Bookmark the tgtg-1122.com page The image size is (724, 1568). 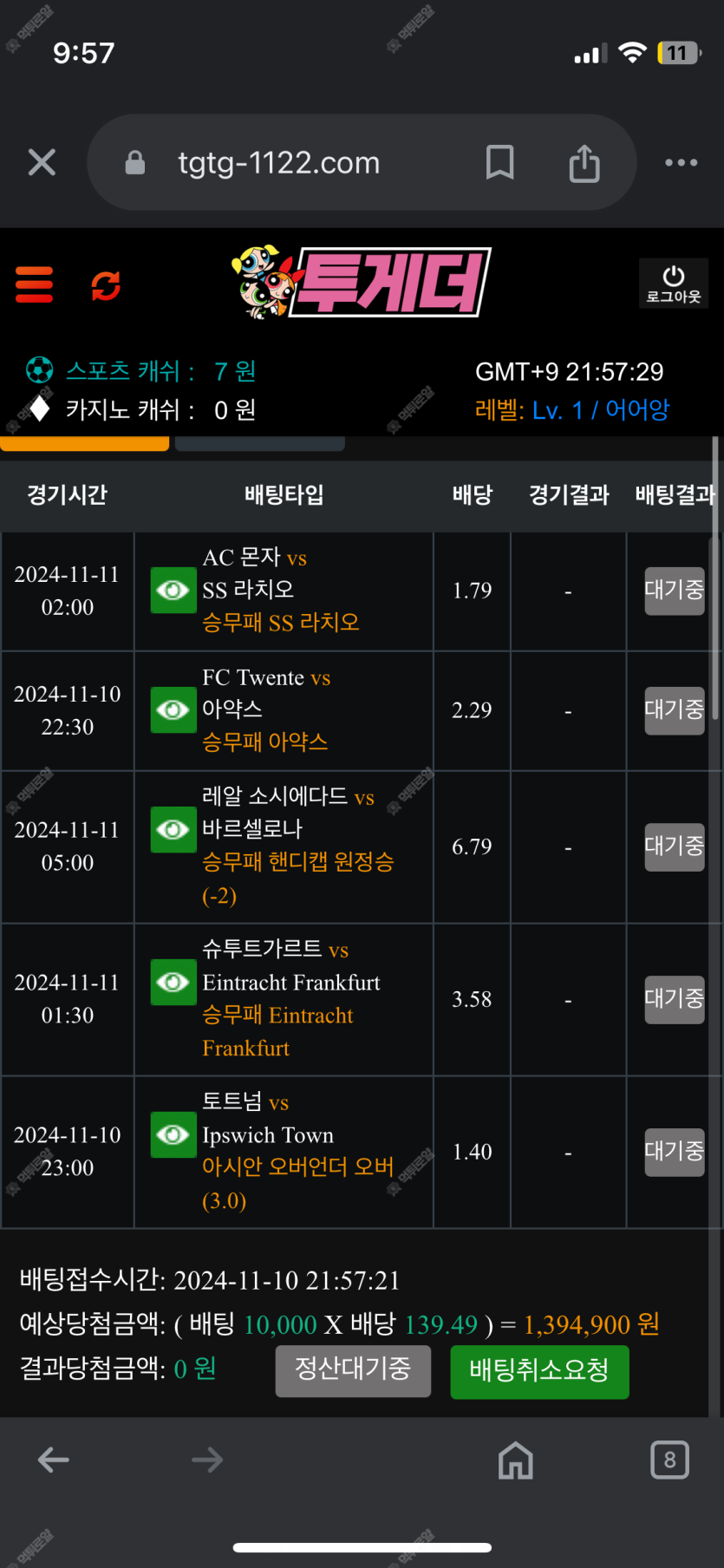coord(499,162)
